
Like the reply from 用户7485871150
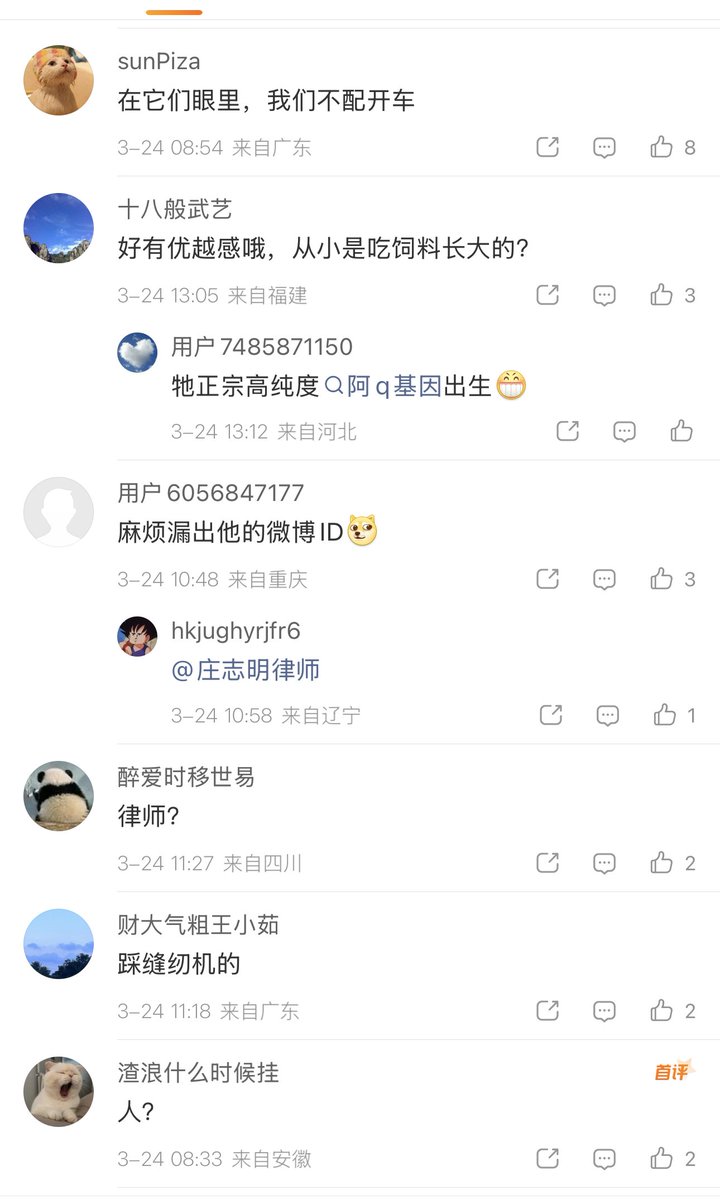(x=682, y=431)
